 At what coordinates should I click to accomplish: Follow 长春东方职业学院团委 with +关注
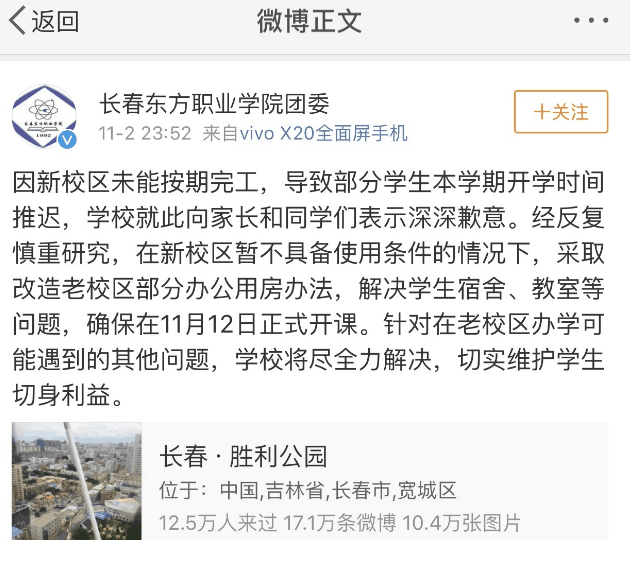coord(560,111)
